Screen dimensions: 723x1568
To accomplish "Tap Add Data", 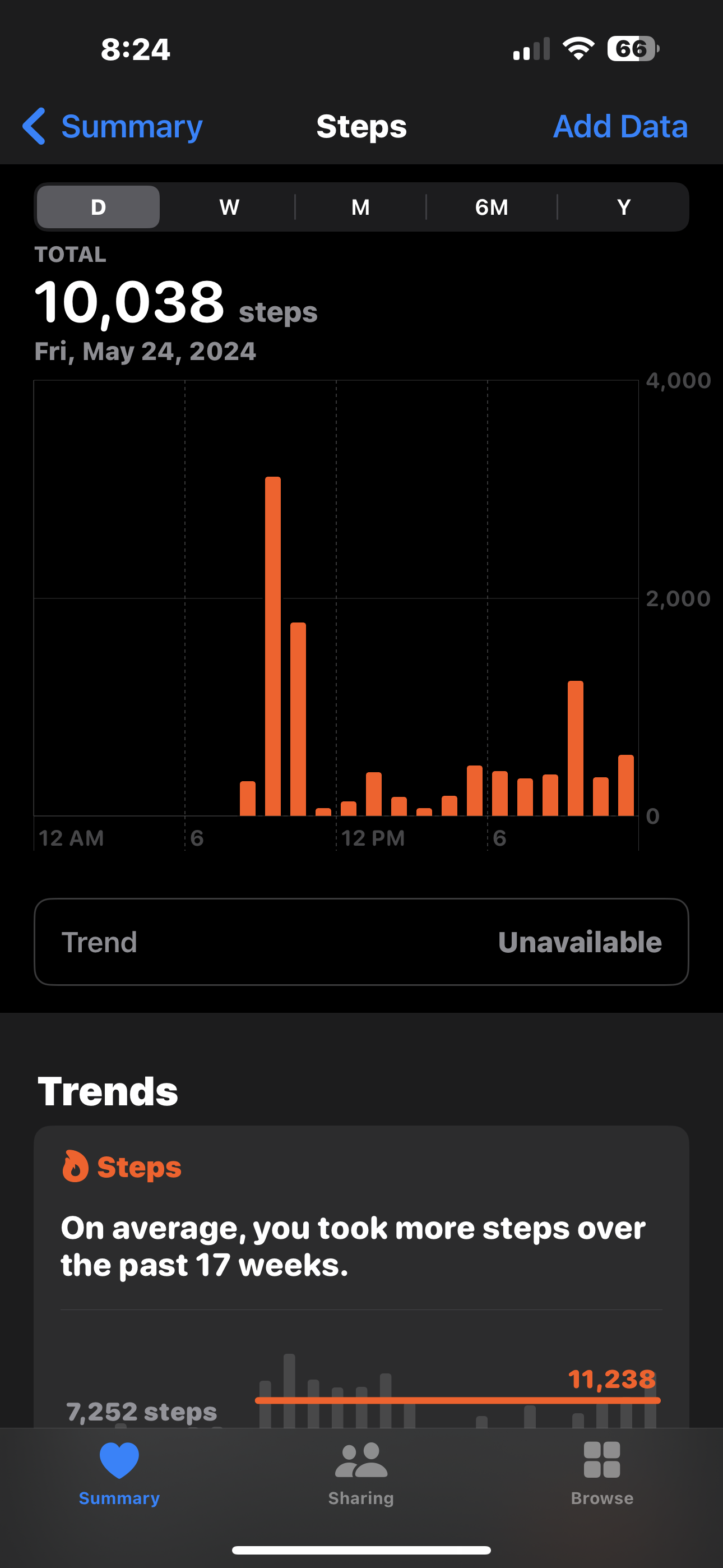I will tap(620, 127).
